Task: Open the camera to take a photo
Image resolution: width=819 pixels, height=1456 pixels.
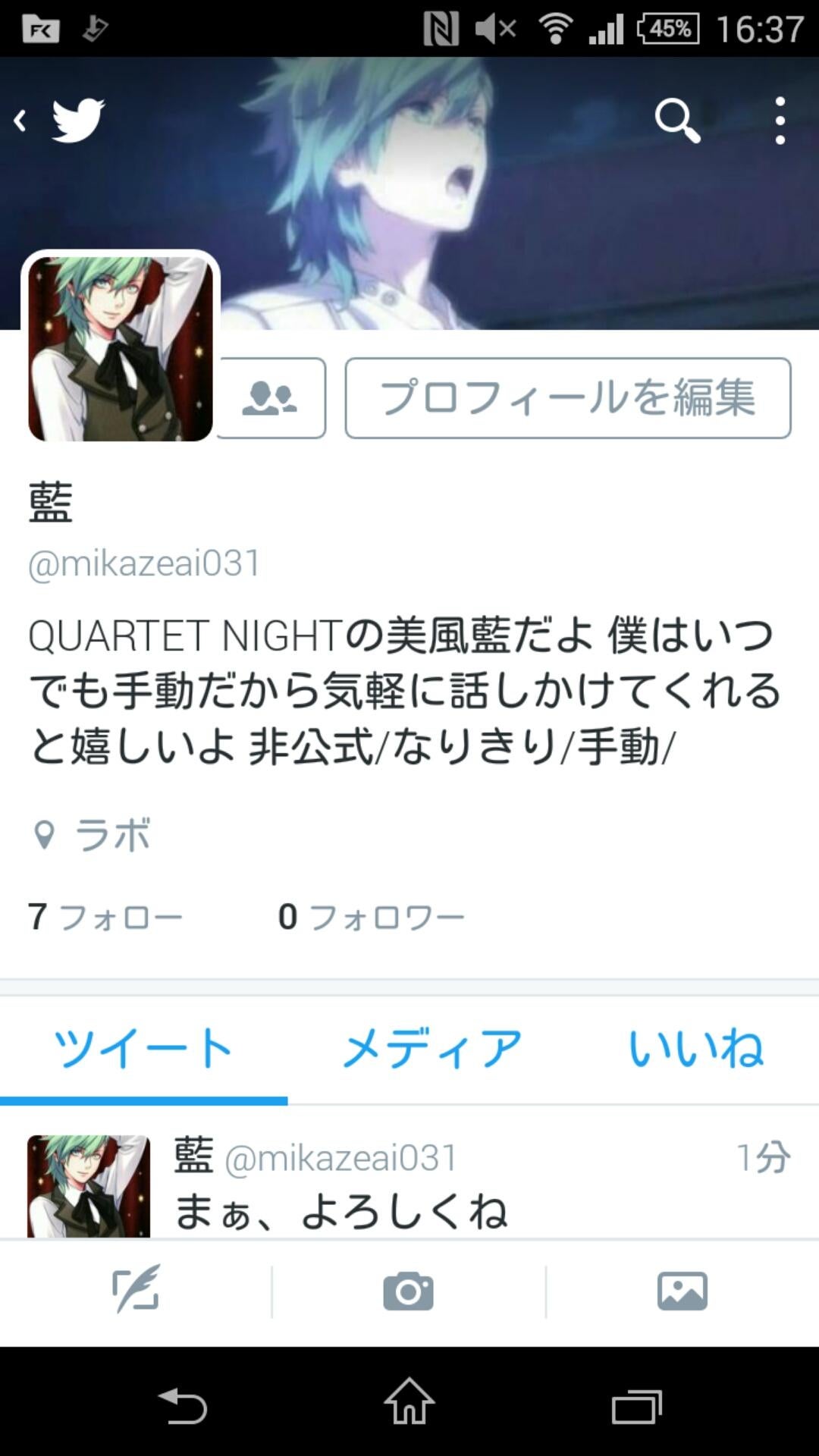Action: tap(408, 1290)
